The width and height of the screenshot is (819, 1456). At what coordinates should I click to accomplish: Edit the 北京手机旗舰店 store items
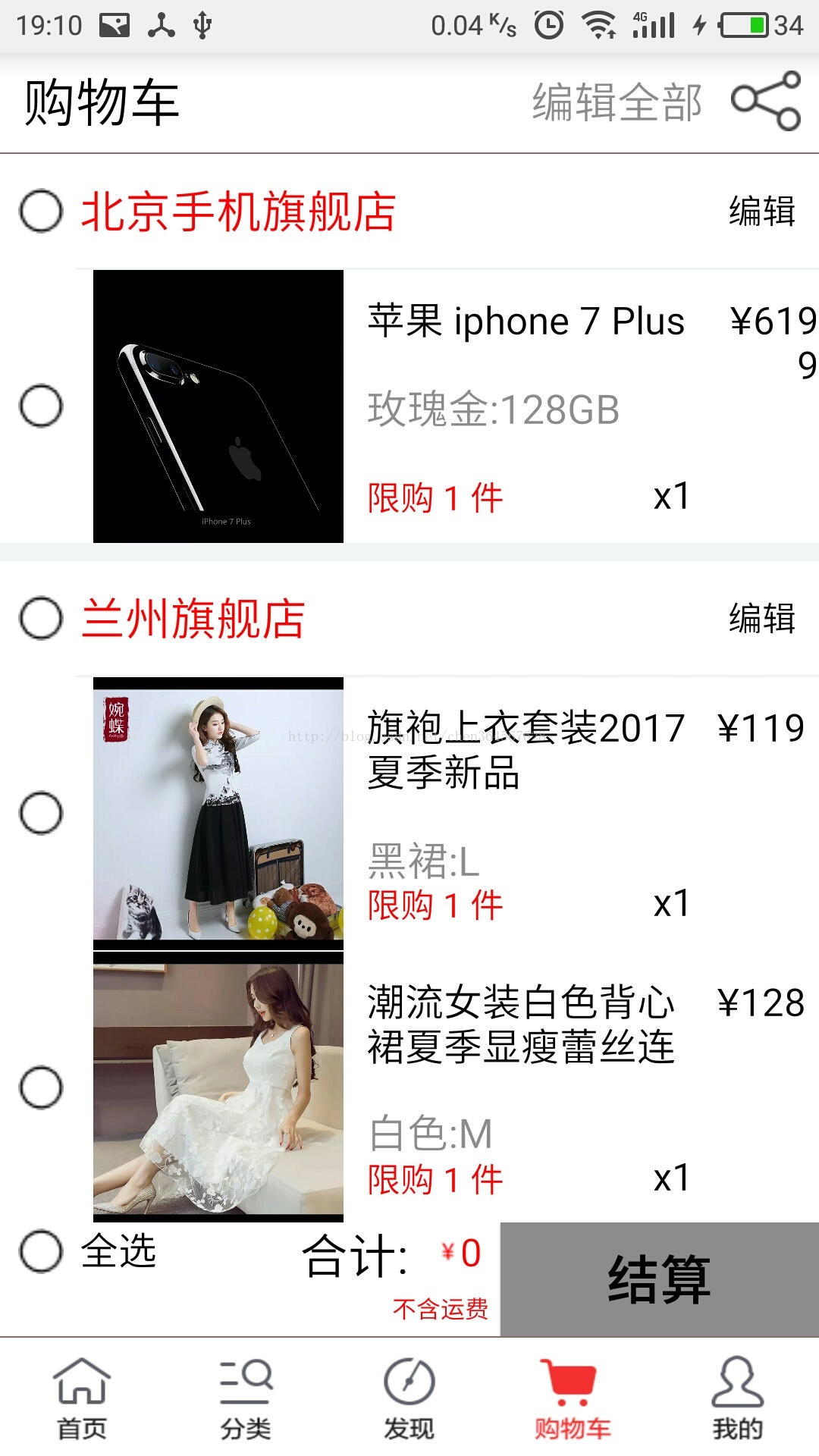coord(761,211)
